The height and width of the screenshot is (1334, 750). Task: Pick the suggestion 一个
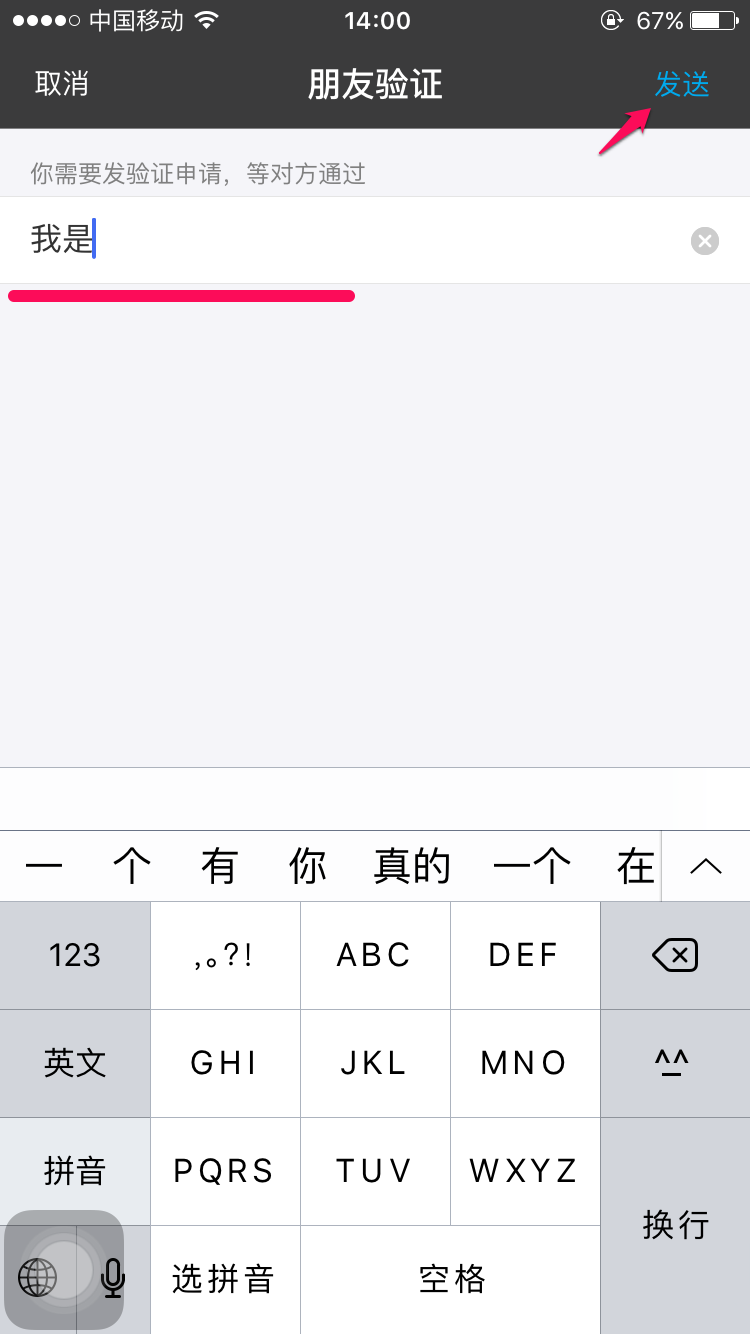(532, 866)
